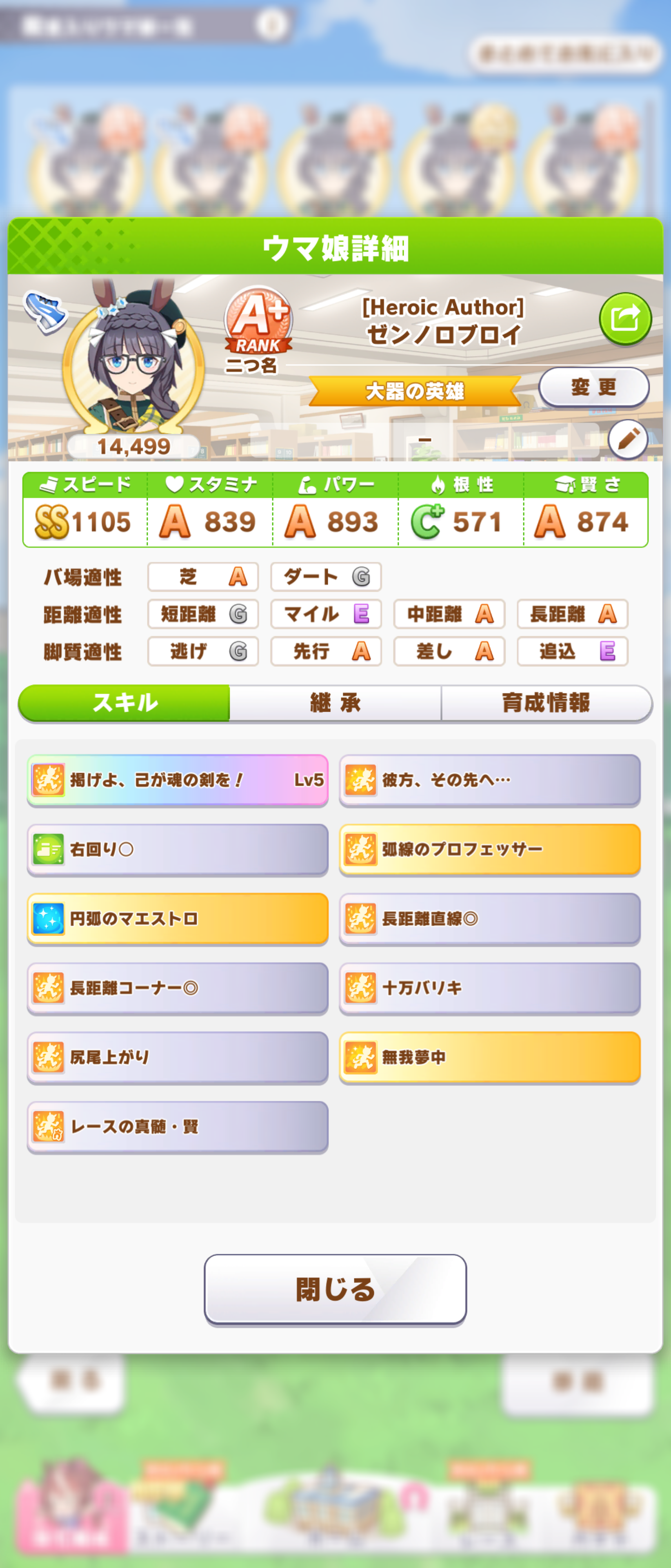Open the 彼方、その先へ… skill
The image size is (671, 1568).
(x=490, y=780)
